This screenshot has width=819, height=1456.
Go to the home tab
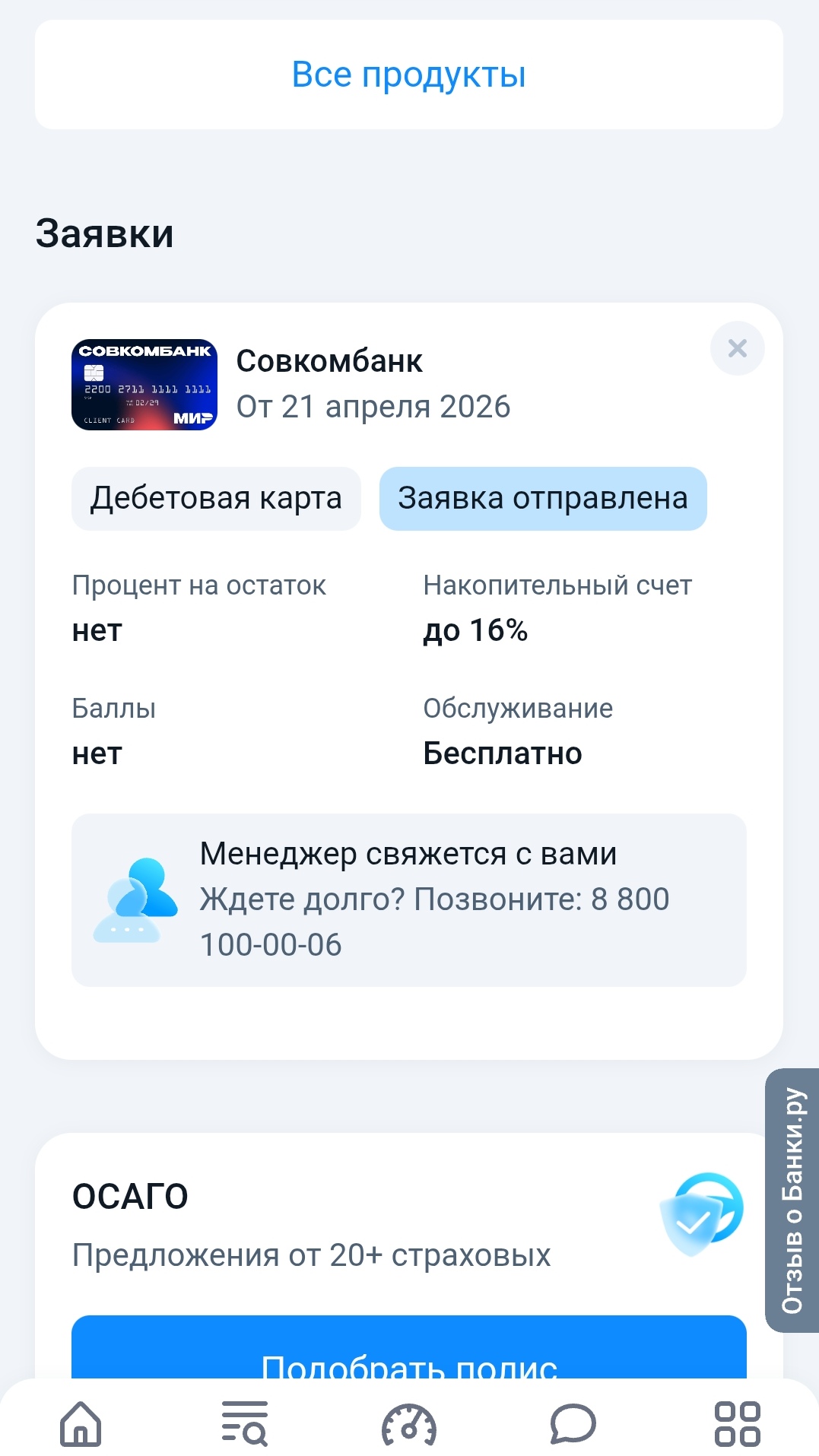(x=81, y=1423)
